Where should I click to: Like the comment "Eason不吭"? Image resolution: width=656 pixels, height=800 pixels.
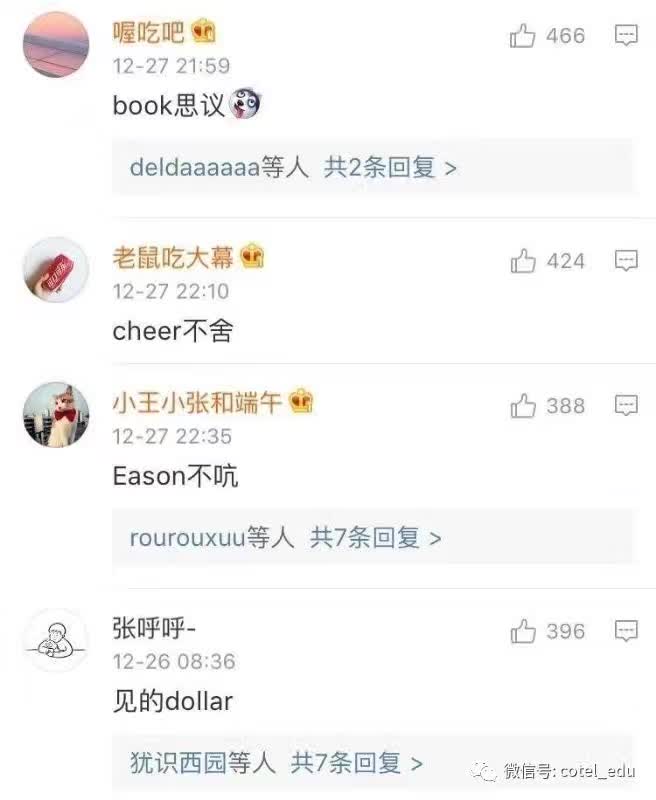click(x=523, y=406)
